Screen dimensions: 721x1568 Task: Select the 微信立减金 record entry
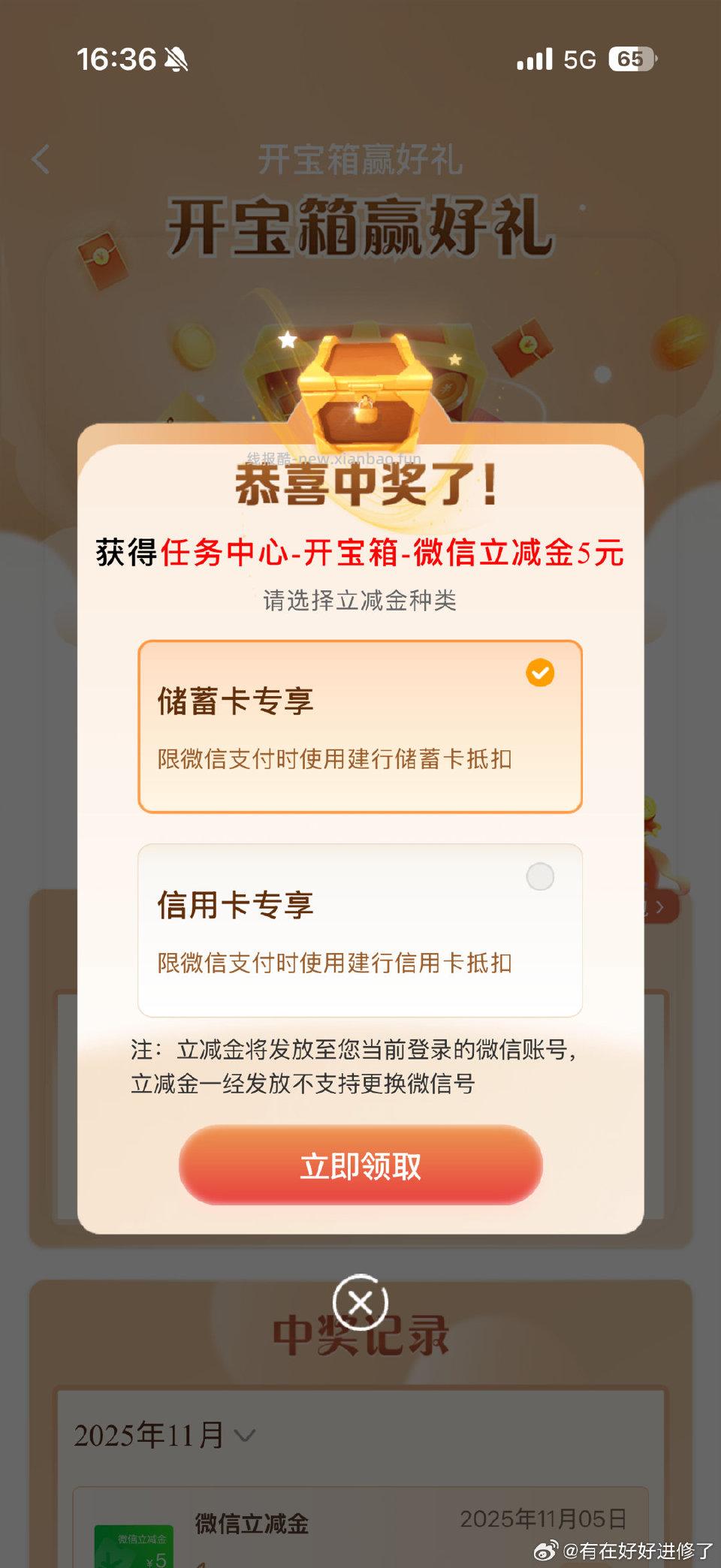tap(252, 1524)
